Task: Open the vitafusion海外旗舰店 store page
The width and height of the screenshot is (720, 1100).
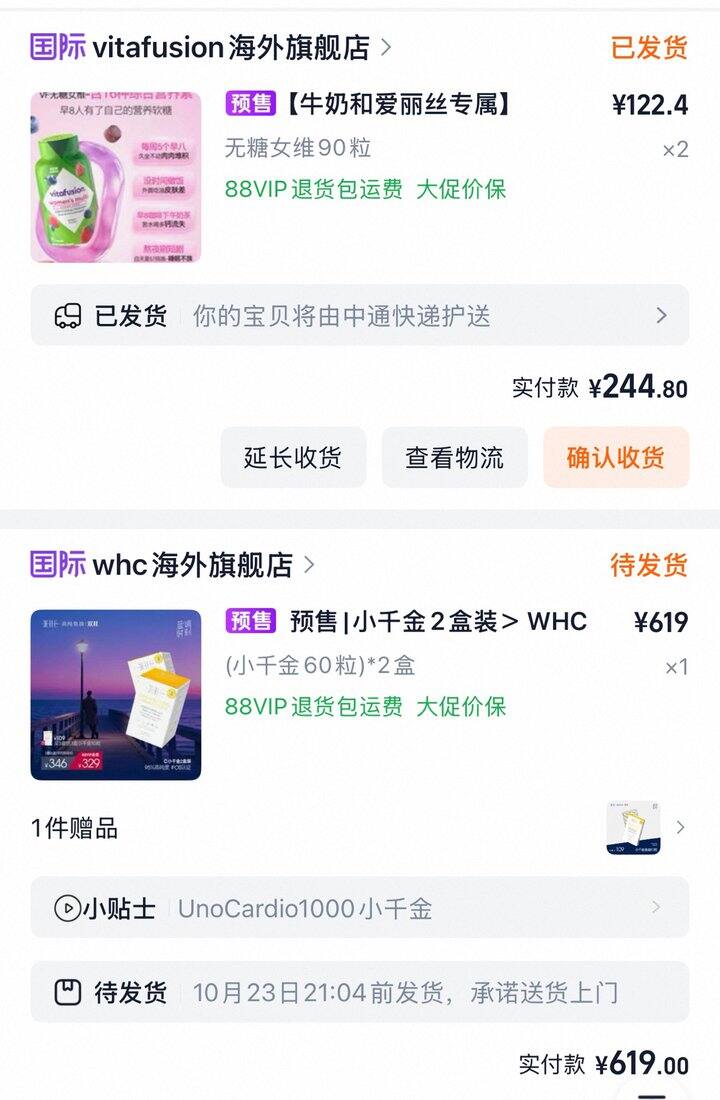Action: click(x=230, y=47)
